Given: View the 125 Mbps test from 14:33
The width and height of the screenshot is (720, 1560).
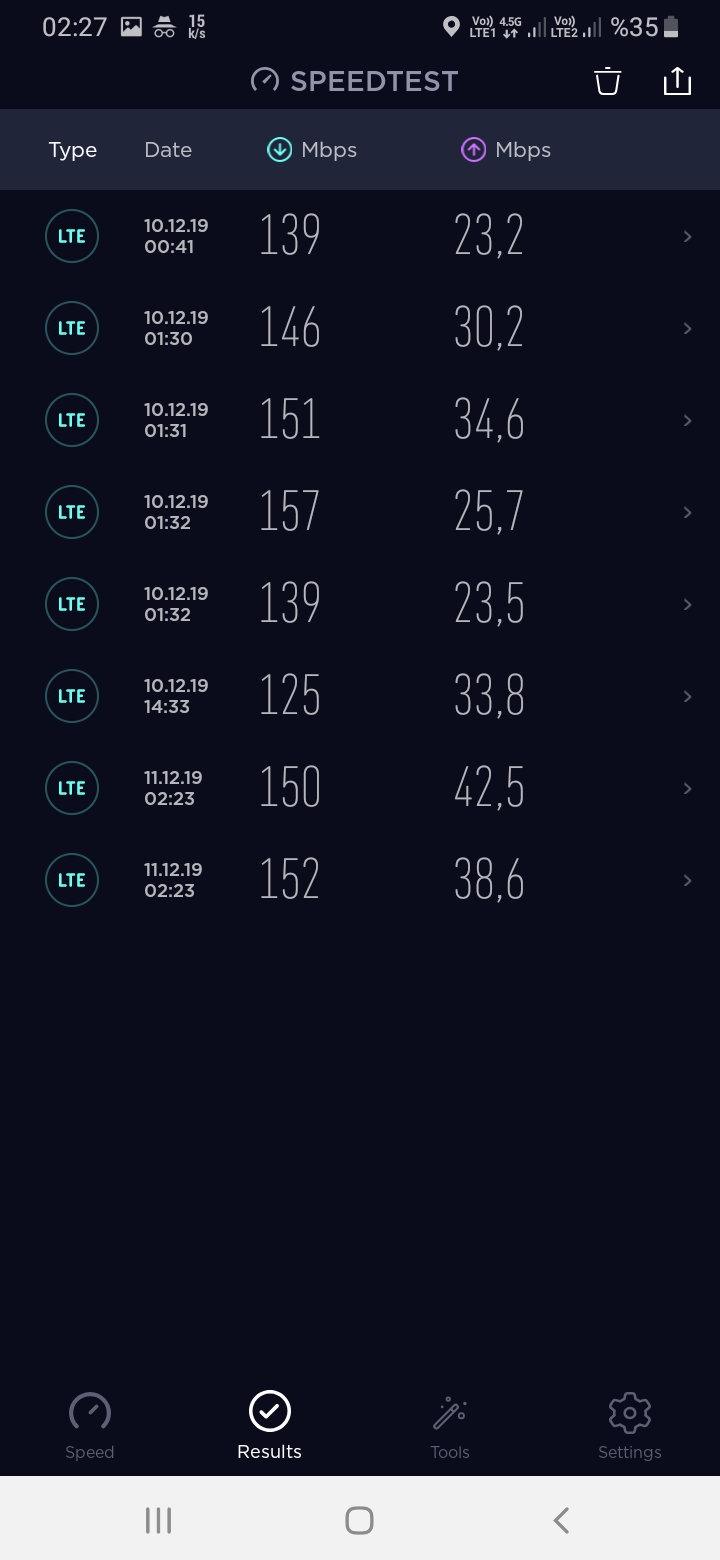Looking at the screenshot, I should tap(360, 696).
